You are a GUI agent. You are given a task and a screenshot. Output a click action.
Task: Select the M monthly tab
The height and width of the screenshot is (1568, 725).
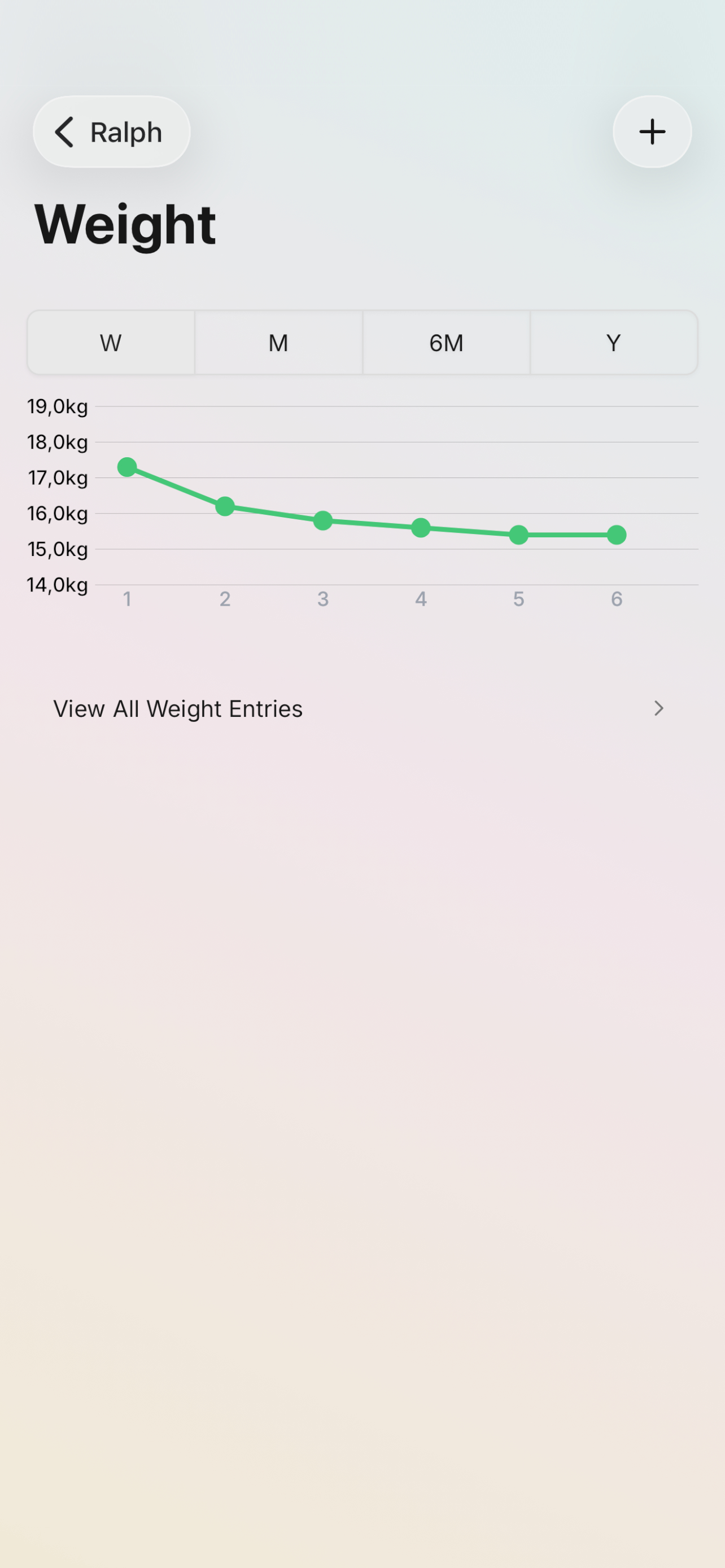click(278, 343)
